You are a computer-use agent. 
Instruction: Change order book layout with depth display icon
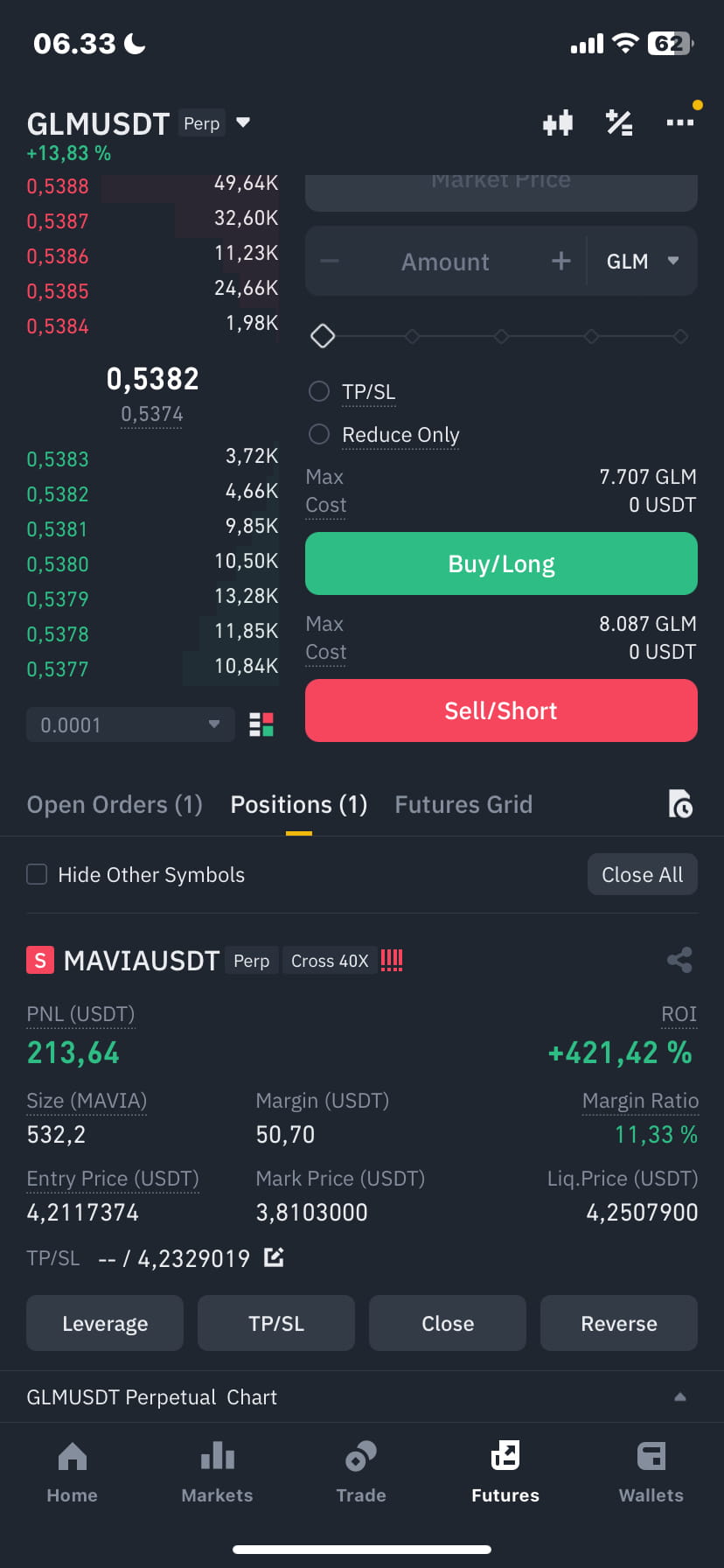pyautogui.click(x=260, y=724)
